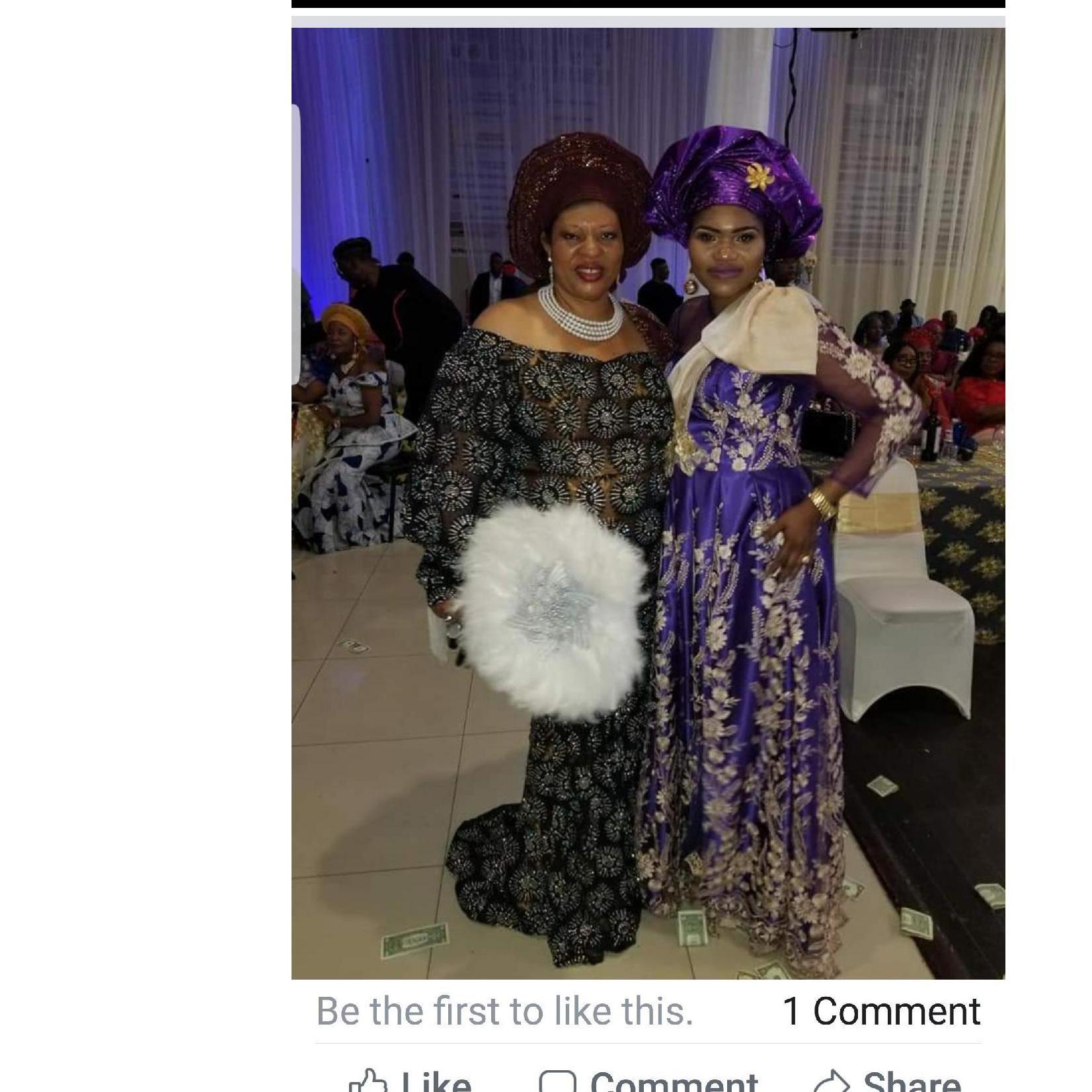Image resolution: width=1092 pixels, height=1092 pixels.
Task: Open the Comment button
Action: 649,1081
